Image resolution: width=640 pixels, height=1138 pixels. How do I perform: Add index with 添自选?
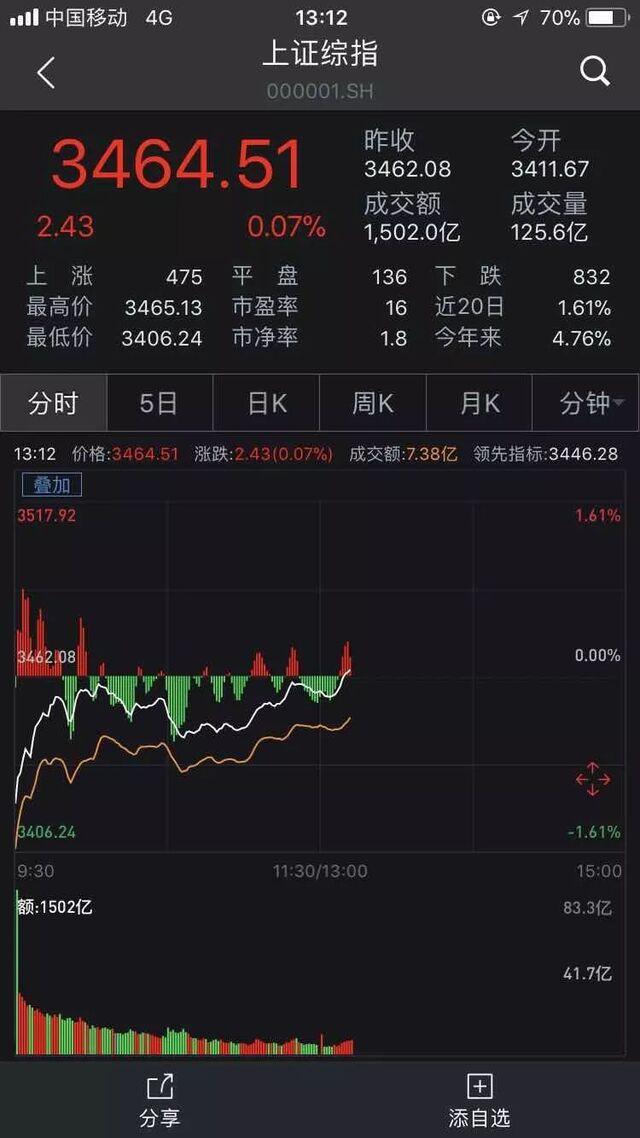click(480, 1100)
